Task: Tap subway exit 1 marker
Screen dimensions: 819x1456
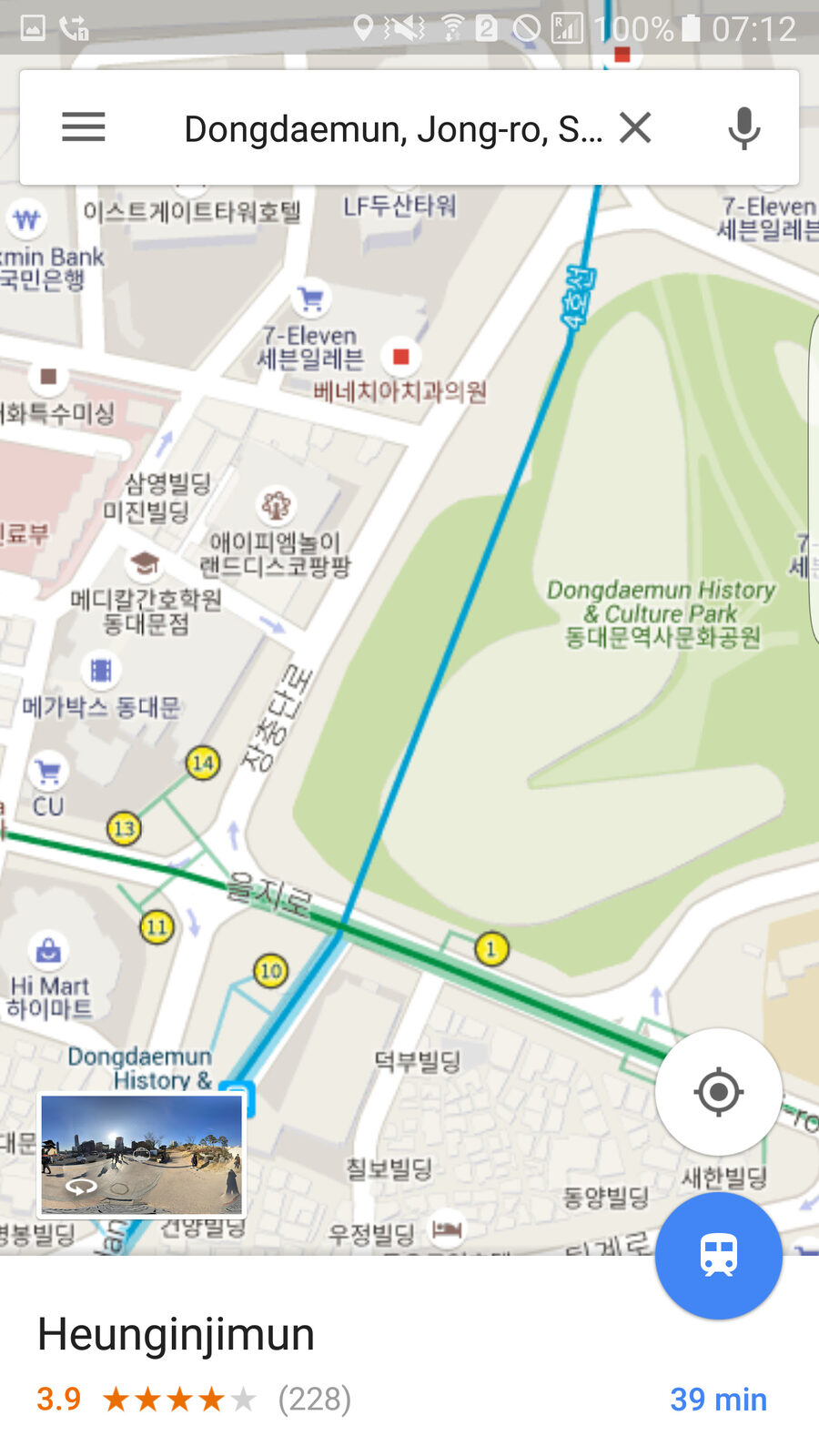Action: coord(491,950)
